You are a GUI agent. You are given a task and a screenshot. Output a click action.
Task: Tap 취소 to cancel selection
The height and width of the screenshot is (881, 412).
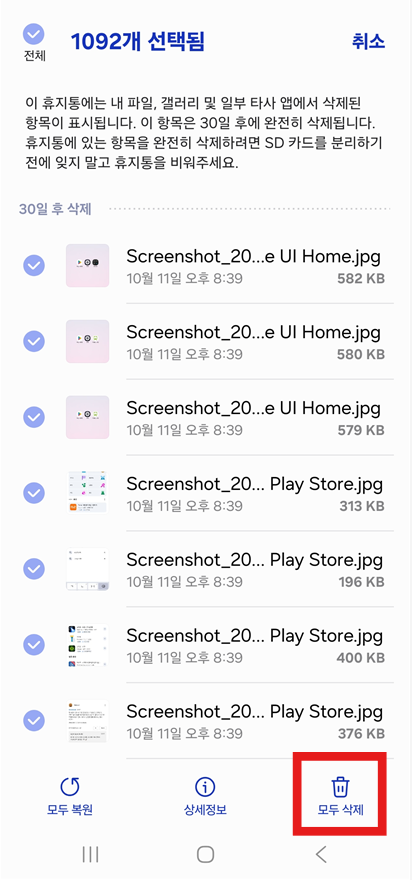pyautogui.click(x=369, y=42)
